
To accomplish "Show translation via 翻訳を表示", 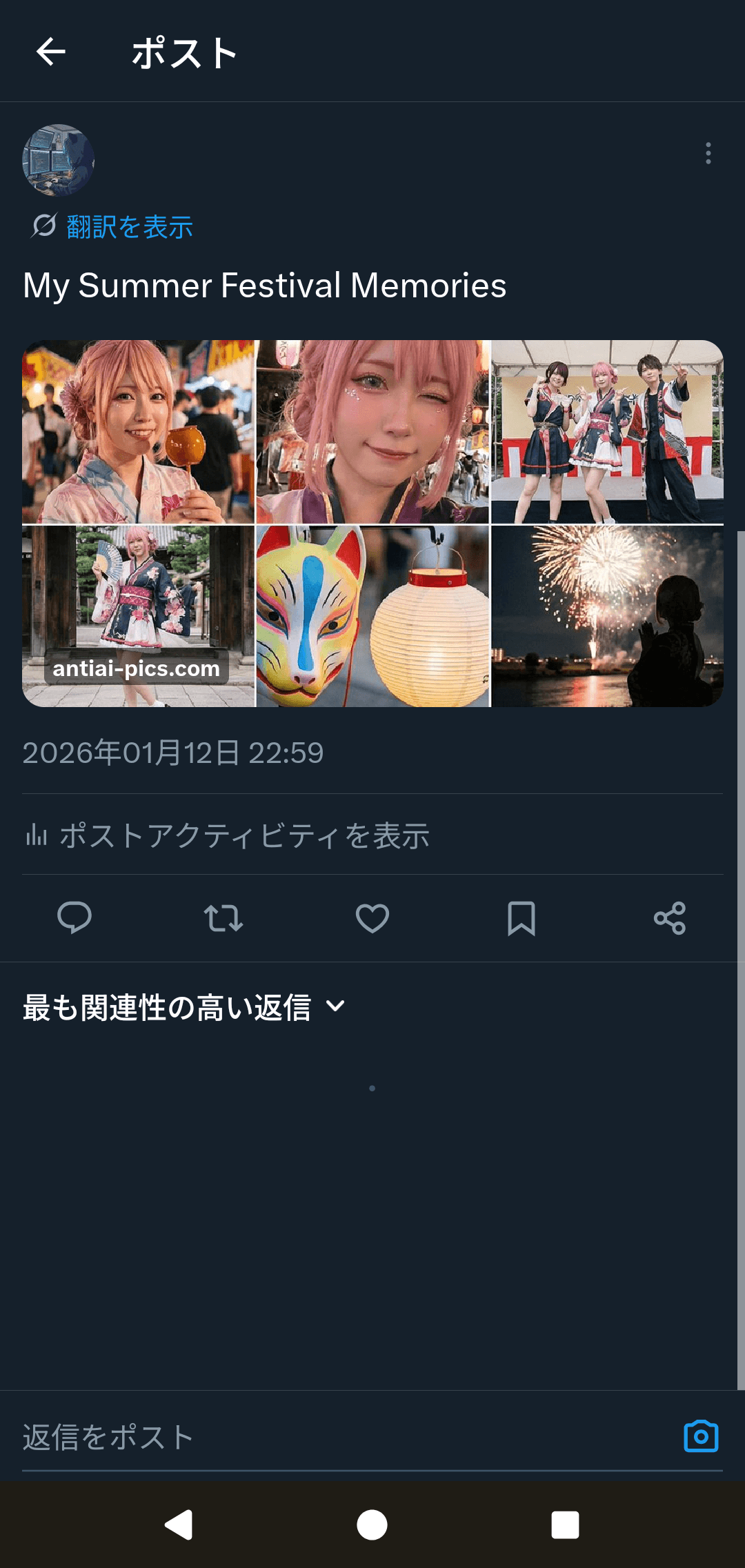I will [128, 227].
